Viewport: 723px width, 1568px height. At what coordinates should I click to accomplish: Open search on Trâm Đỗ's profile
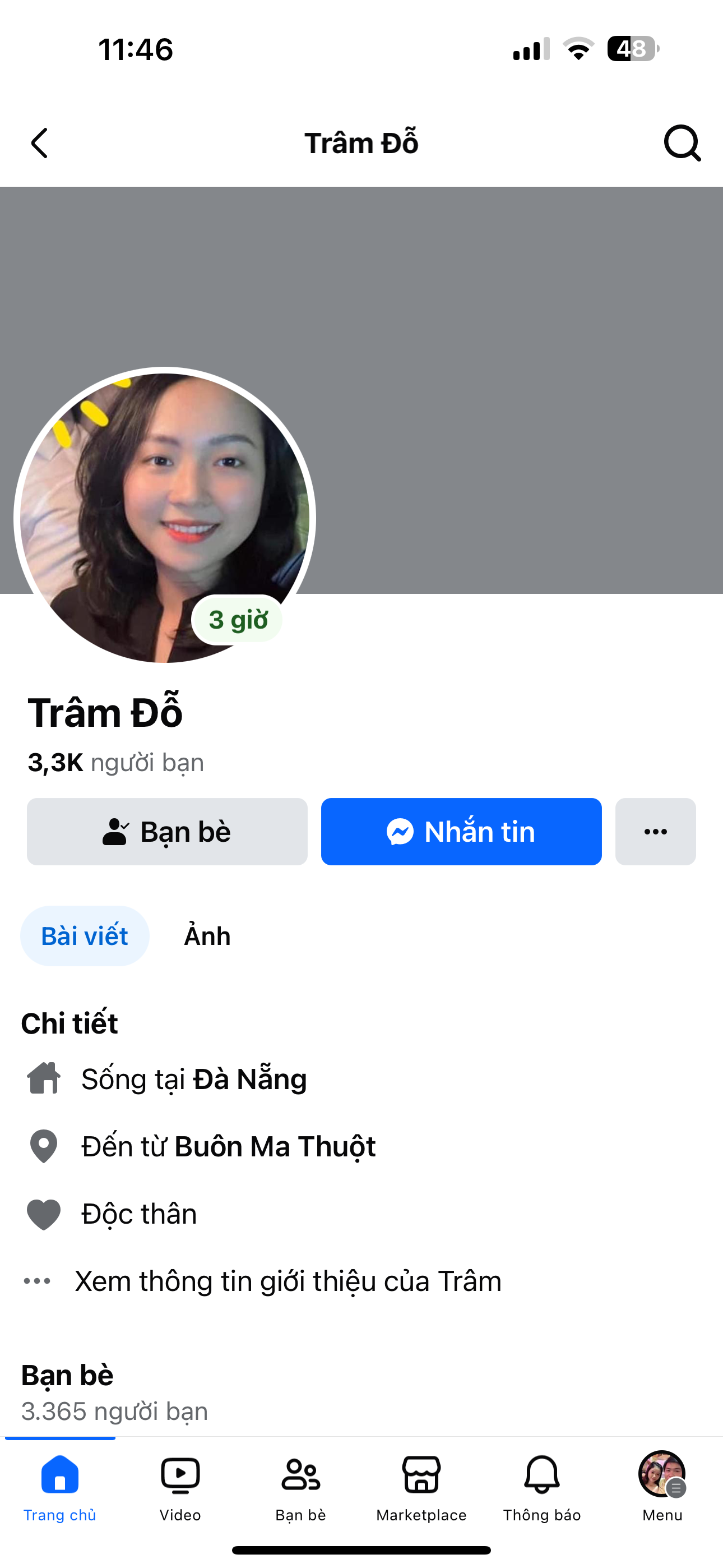tap(682, 144)
